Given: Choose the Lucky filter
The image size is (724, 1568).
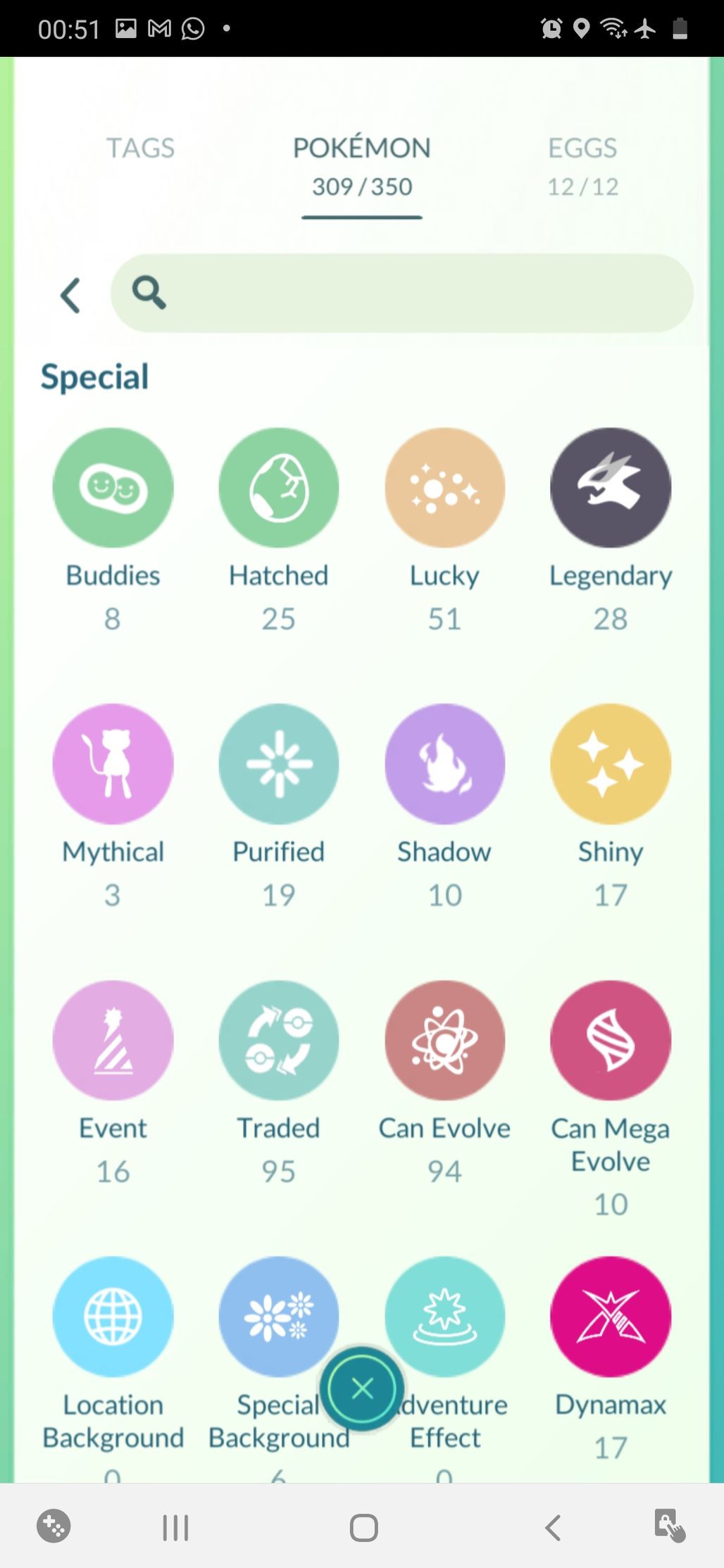Looking at the screenshot, I should pos(444,488).
